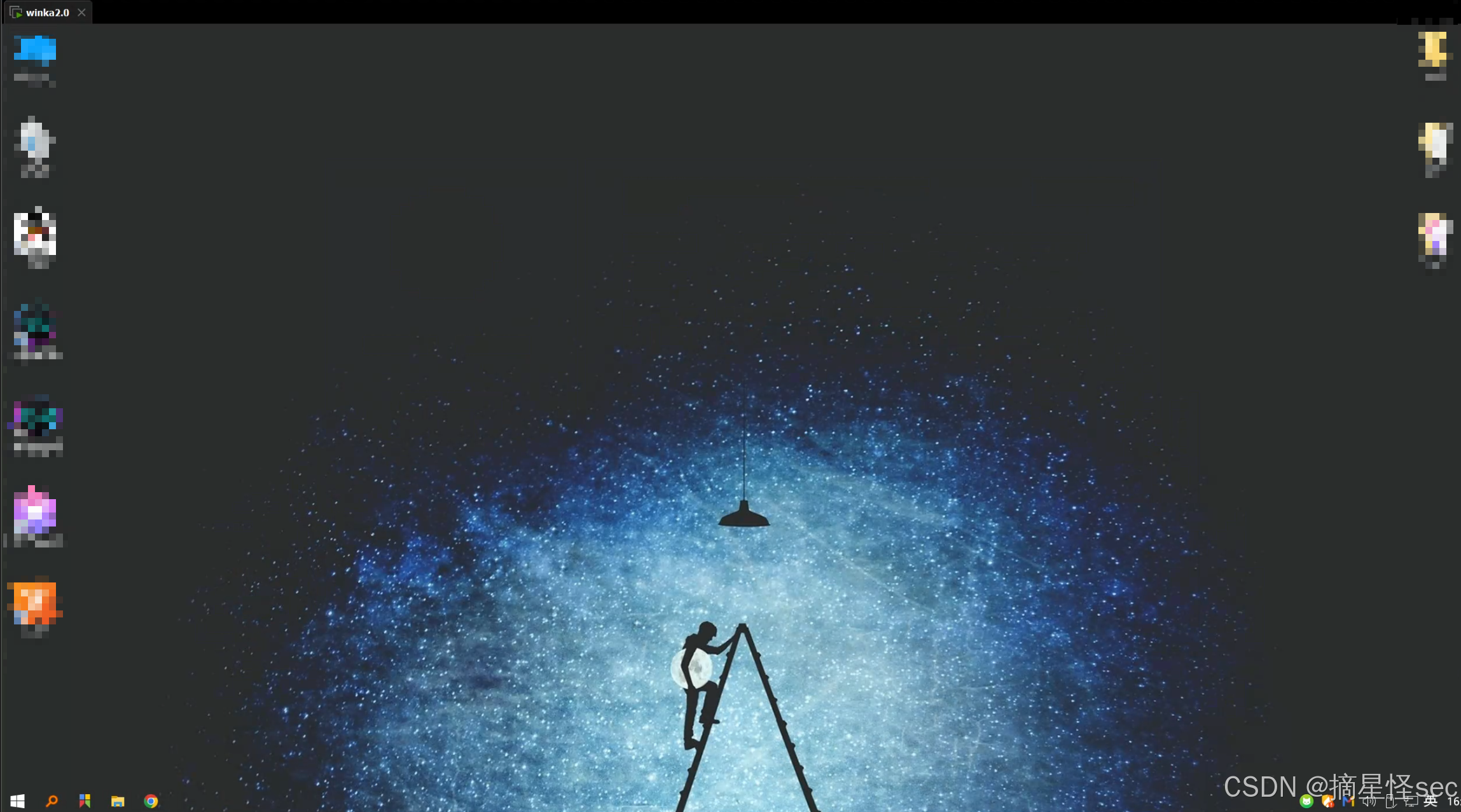Launch the colorful bookmark app in taskbar
Viewport: 1461px width, 812px height.
[x=85, y=801]
